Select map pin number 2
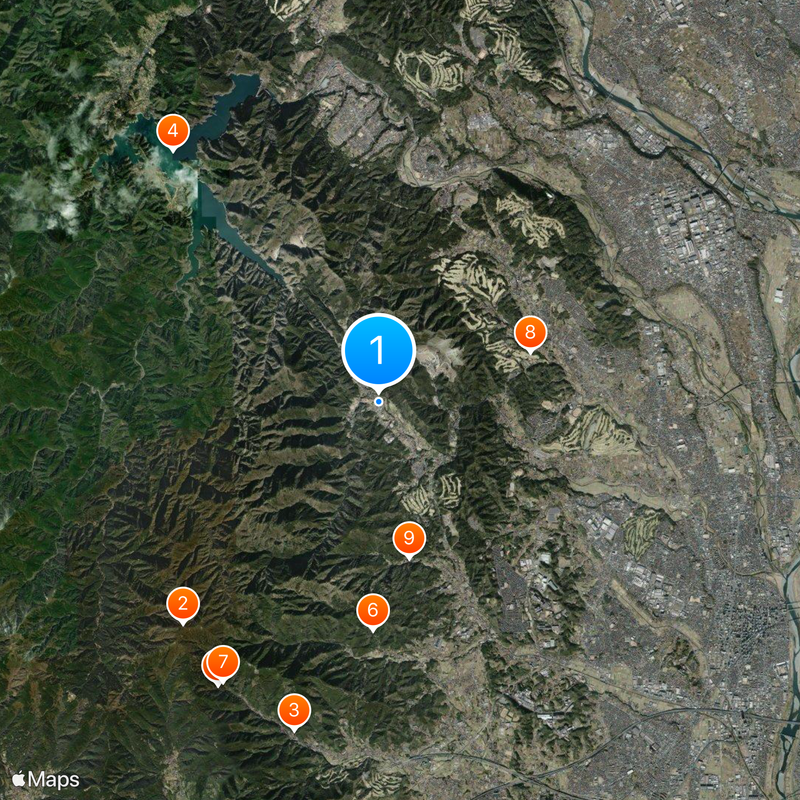Screen dimensions: 800x800 (x=183, y=604)
